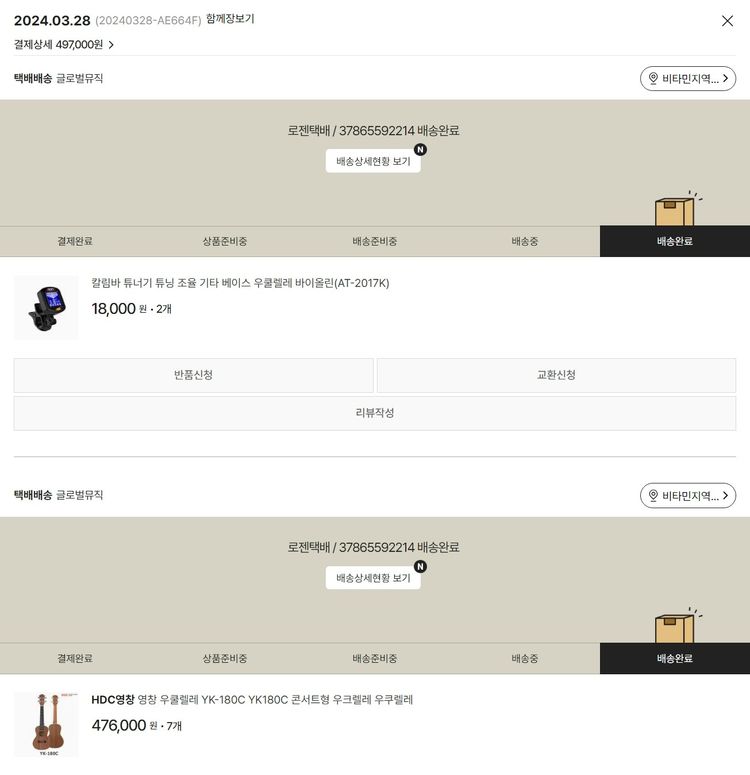
Task: View 배송상세현황 for the tuner shipment
Action: pyautogui.click(x=373, y=161)
